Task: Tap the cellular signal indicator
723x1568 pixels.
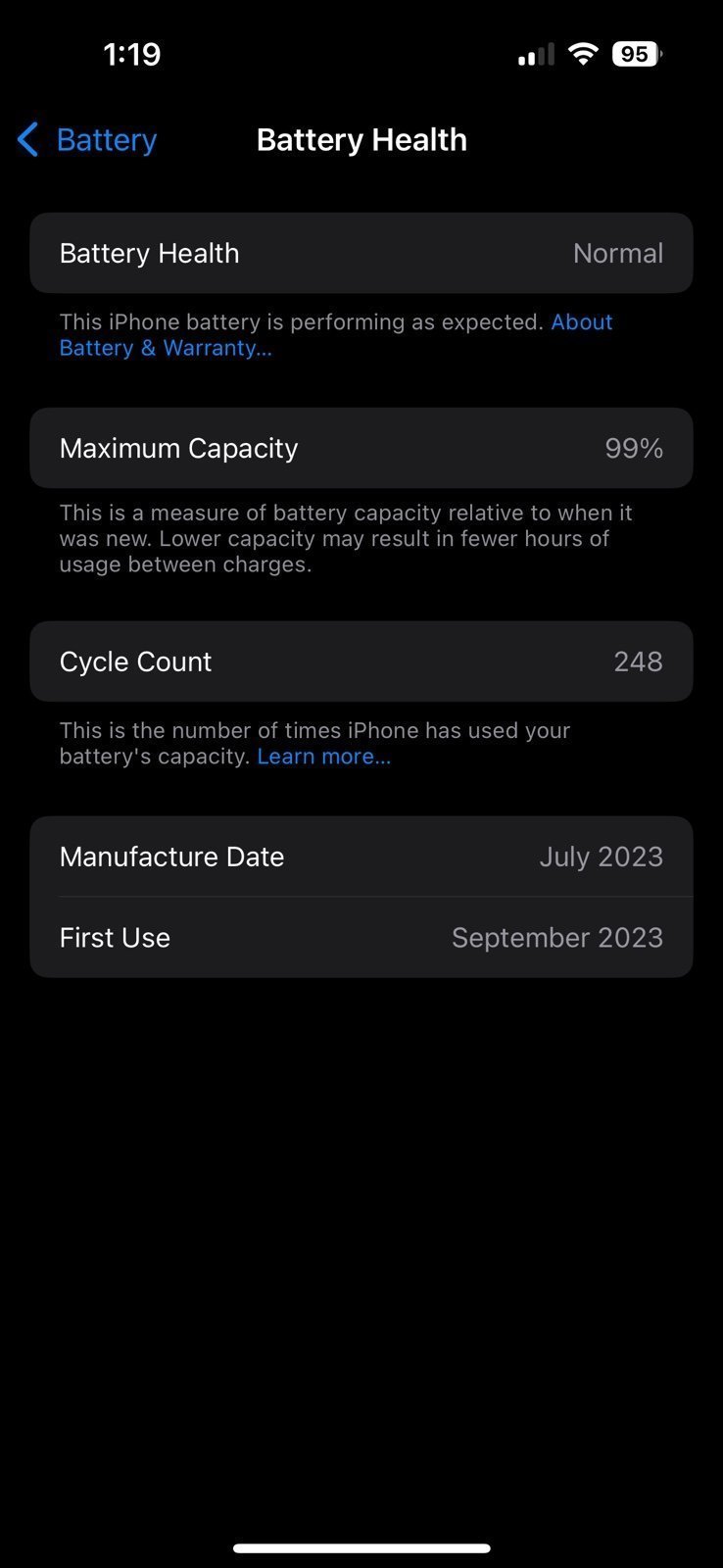Action: 534,54
